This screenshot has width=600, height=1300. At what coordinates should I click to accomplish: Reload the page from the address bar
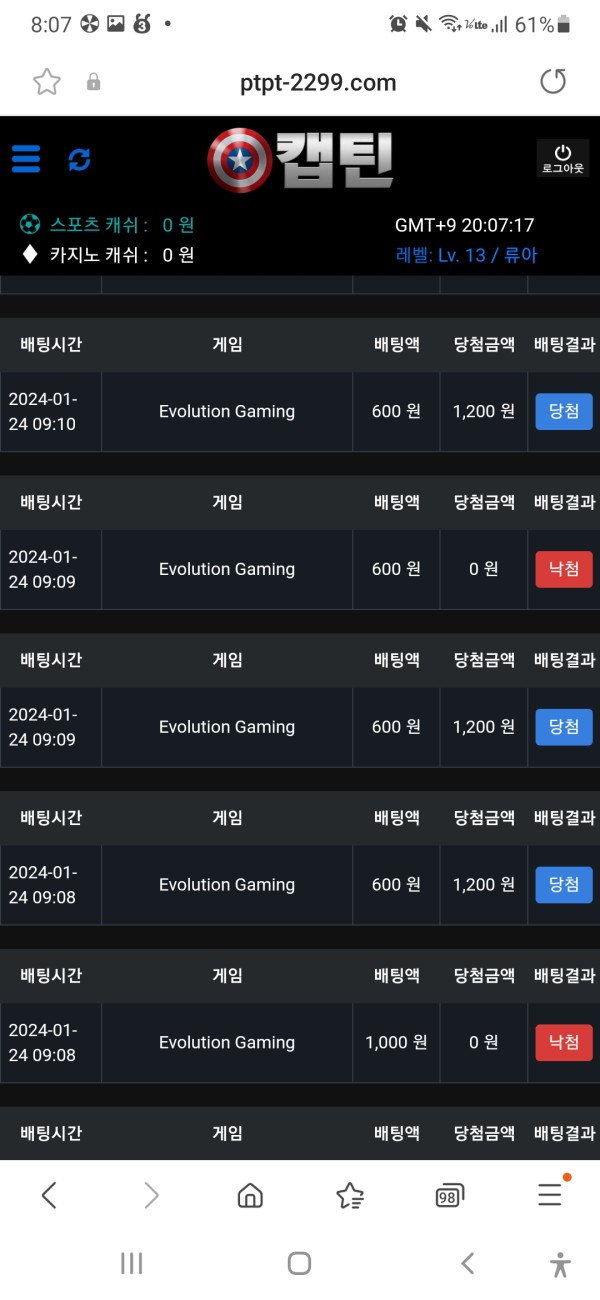(553, 82)
